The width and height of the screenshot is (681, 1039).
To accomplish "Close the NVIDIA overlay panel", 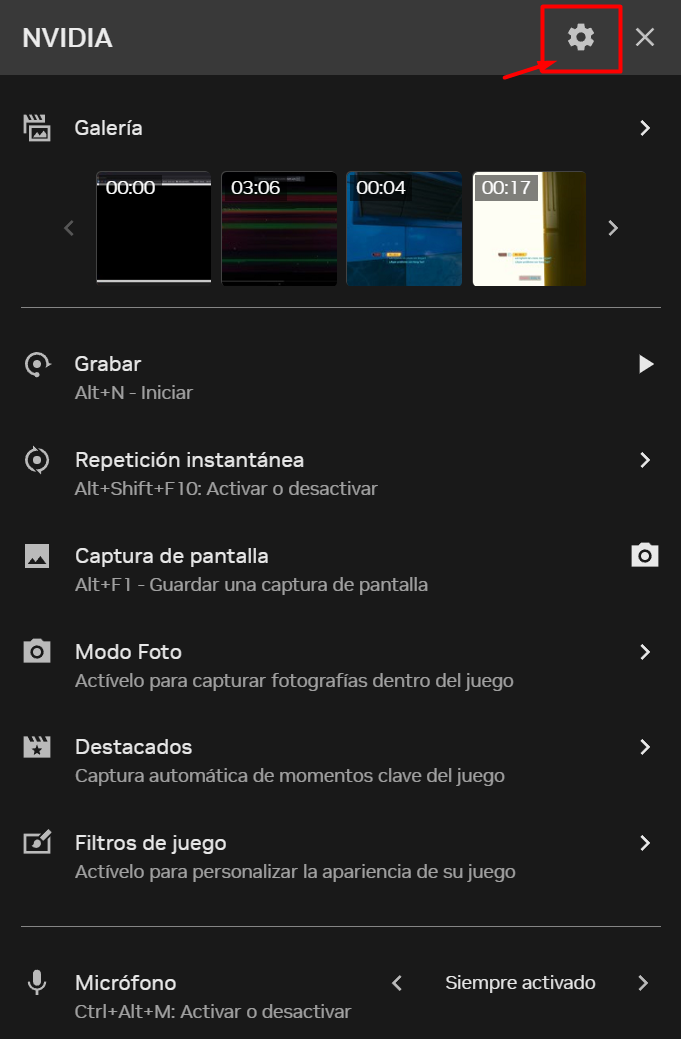I will click(645, 38).
